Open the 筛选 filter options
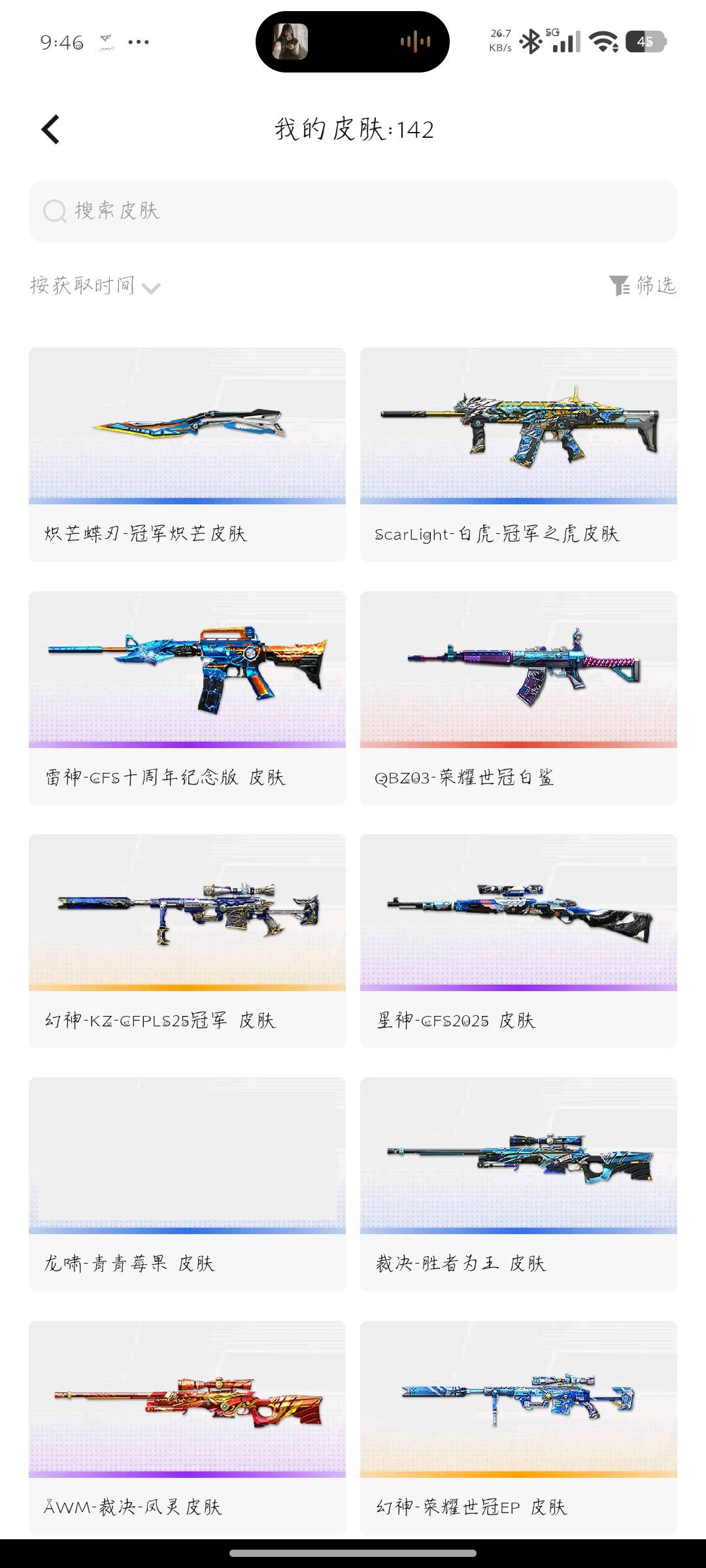Screen dimensions: 706x1568 click(643, 286)
